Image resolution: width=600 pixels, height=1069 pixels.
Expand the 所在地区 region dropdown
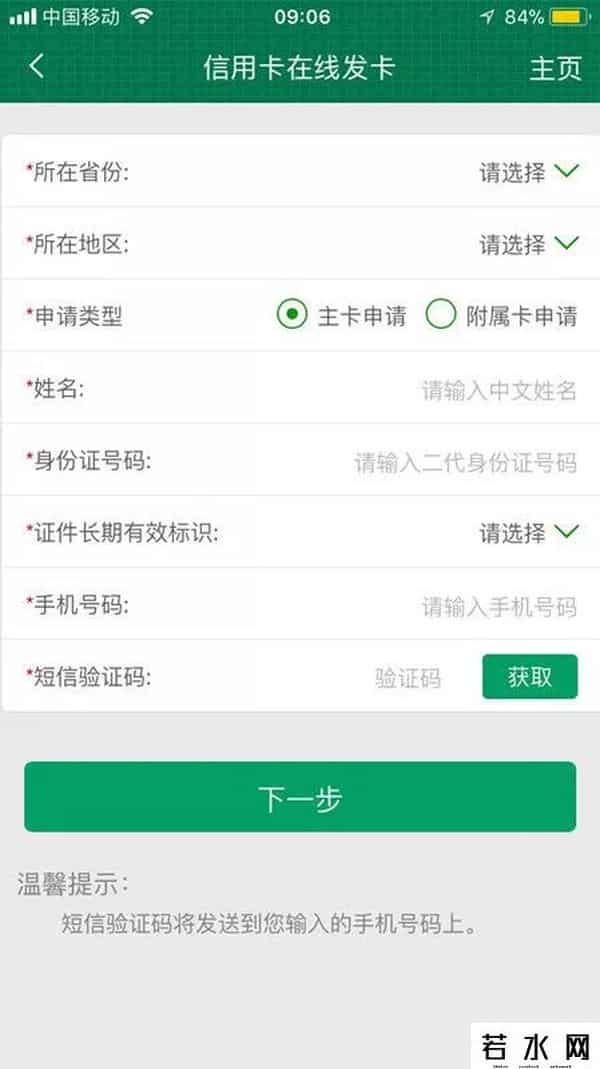click(528, 244)
